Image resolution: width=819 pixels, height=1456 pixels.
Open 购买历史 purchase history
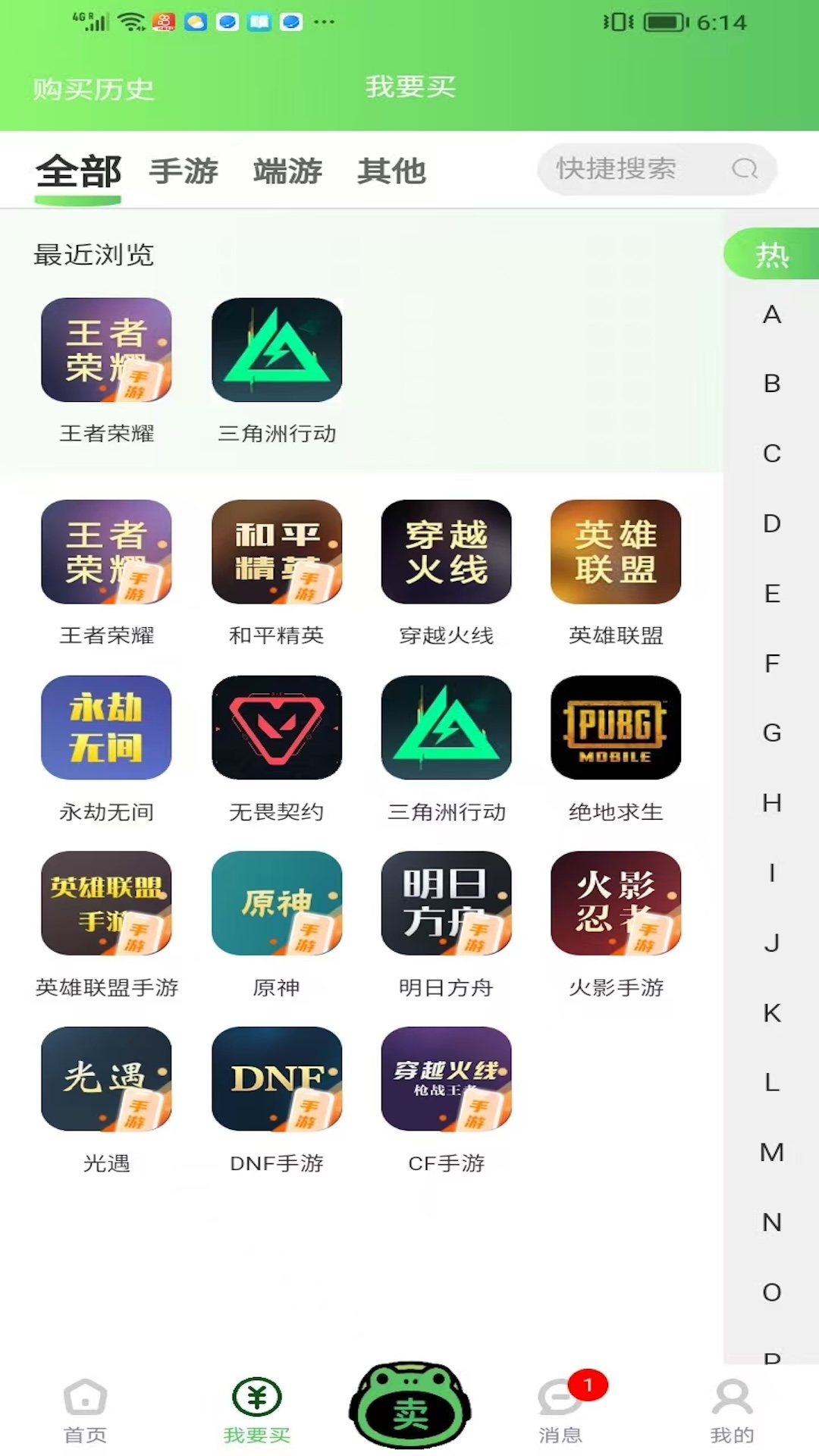coord(93,89)
